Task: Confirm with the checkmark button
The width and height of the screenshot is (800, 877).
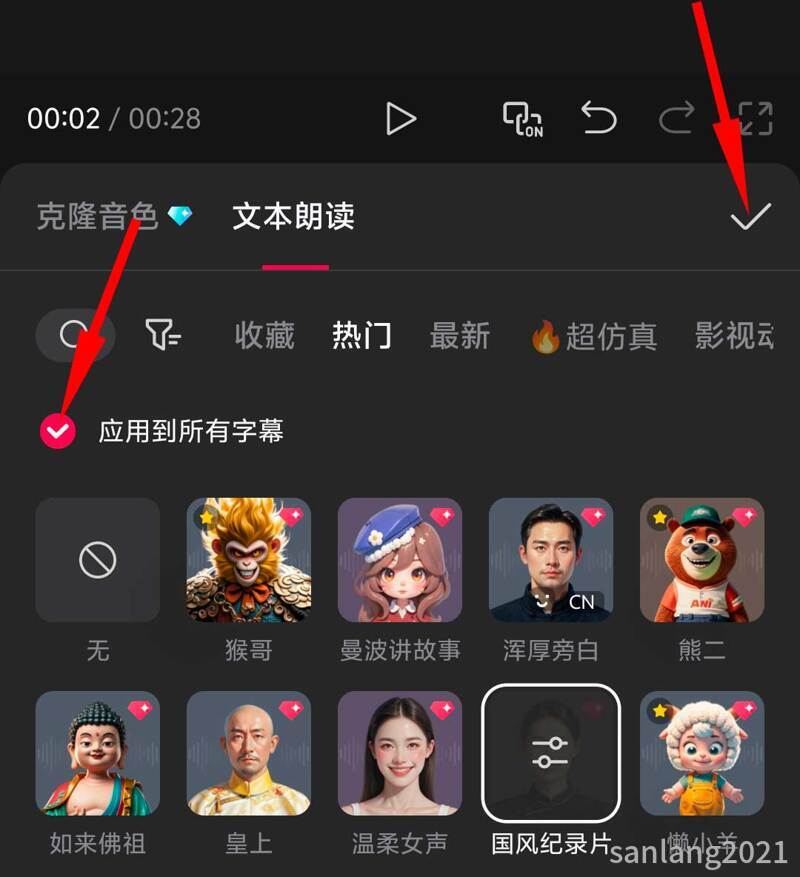Action: pos(758,213)
